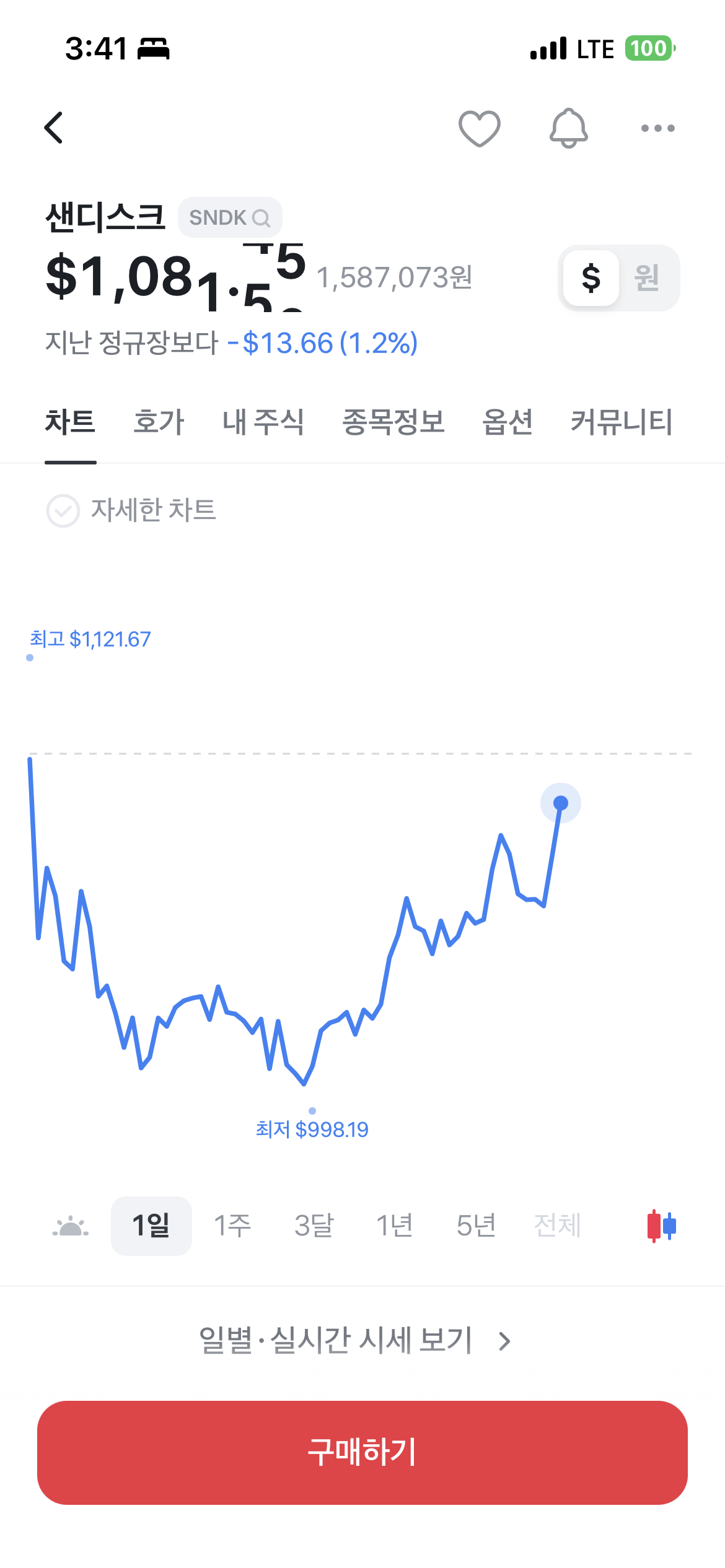Screen dimensions: 725x1568
Task: Show the 1년 chart range
Action: (x=395, y=1226)
